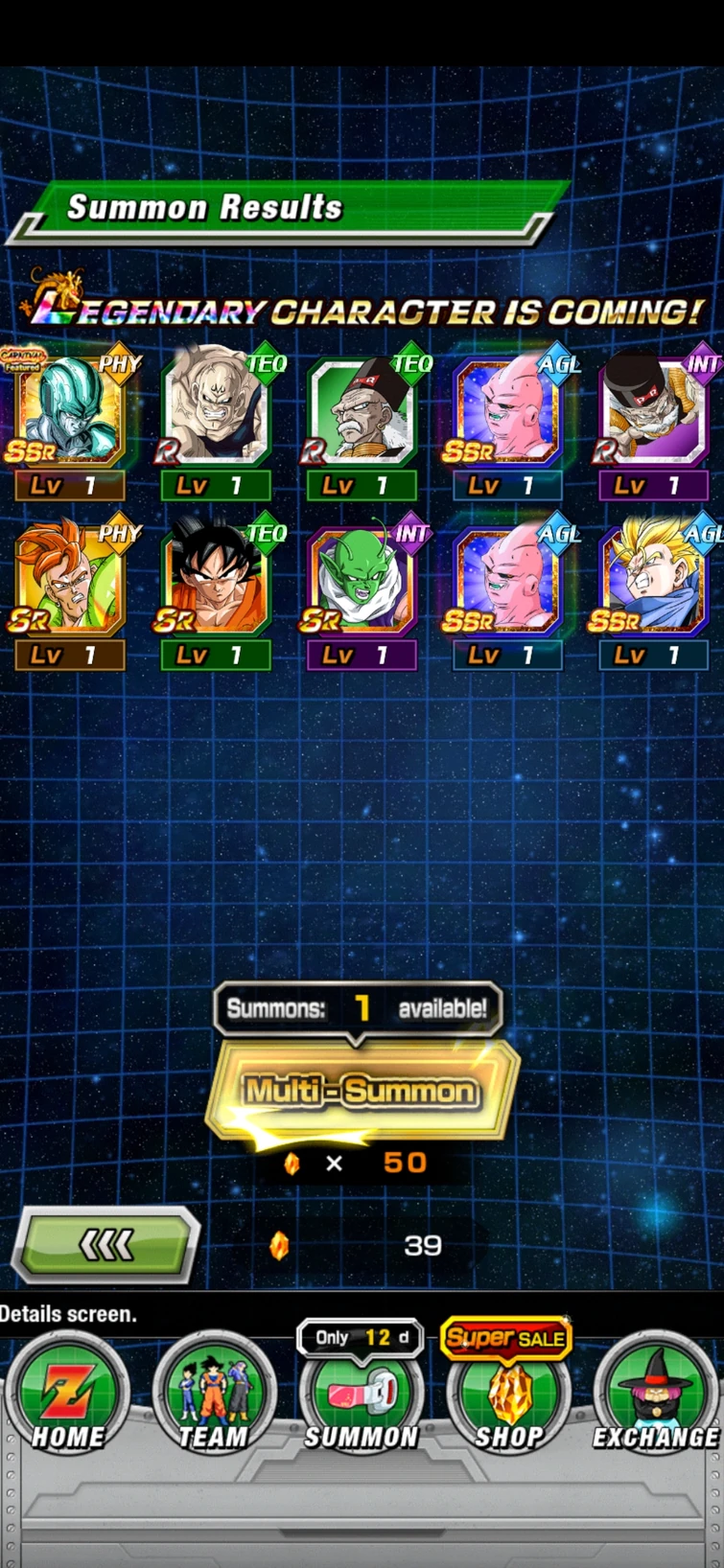Click the Super SALE badge above the shop

[504, 1336]
